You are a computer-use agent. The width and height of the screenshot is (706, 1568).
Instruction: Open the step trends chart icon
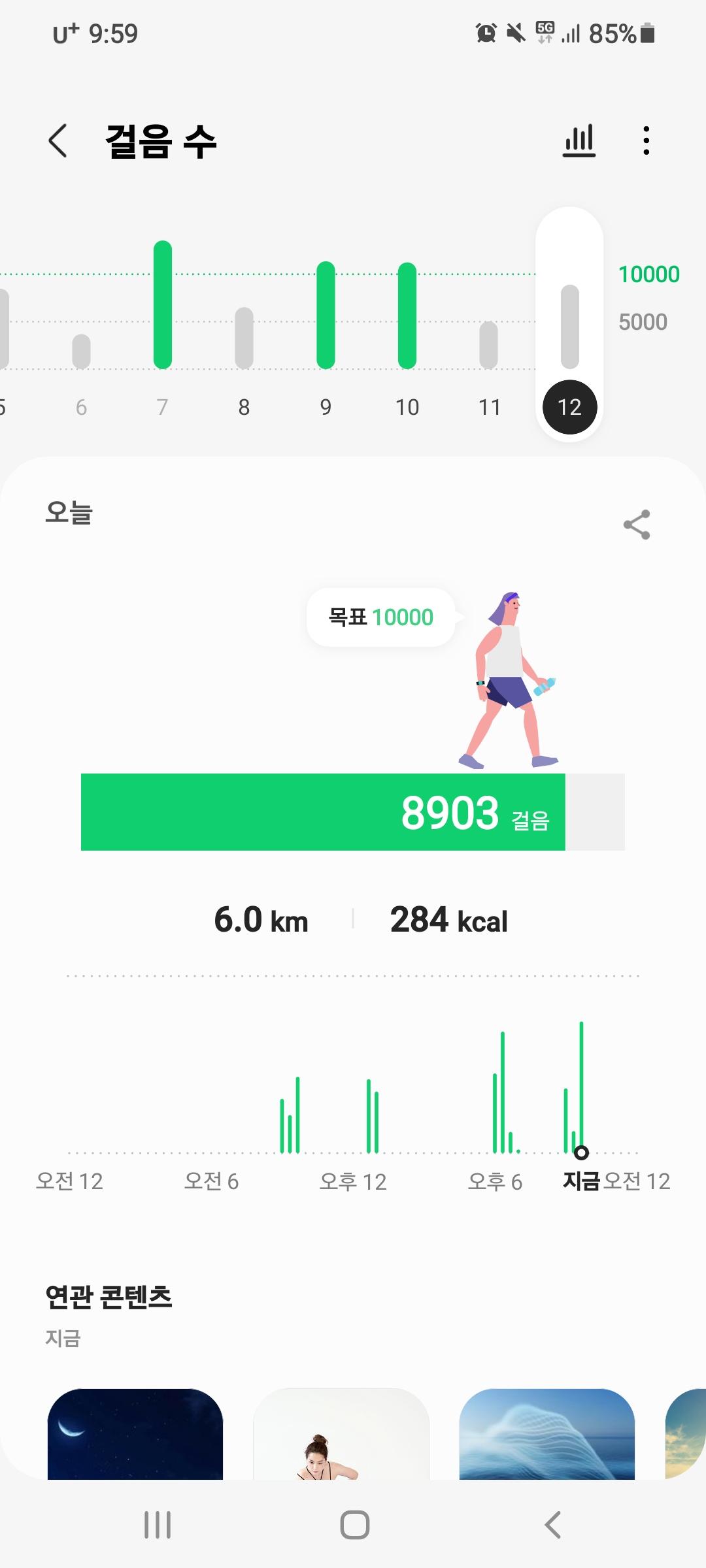point(579,140)
